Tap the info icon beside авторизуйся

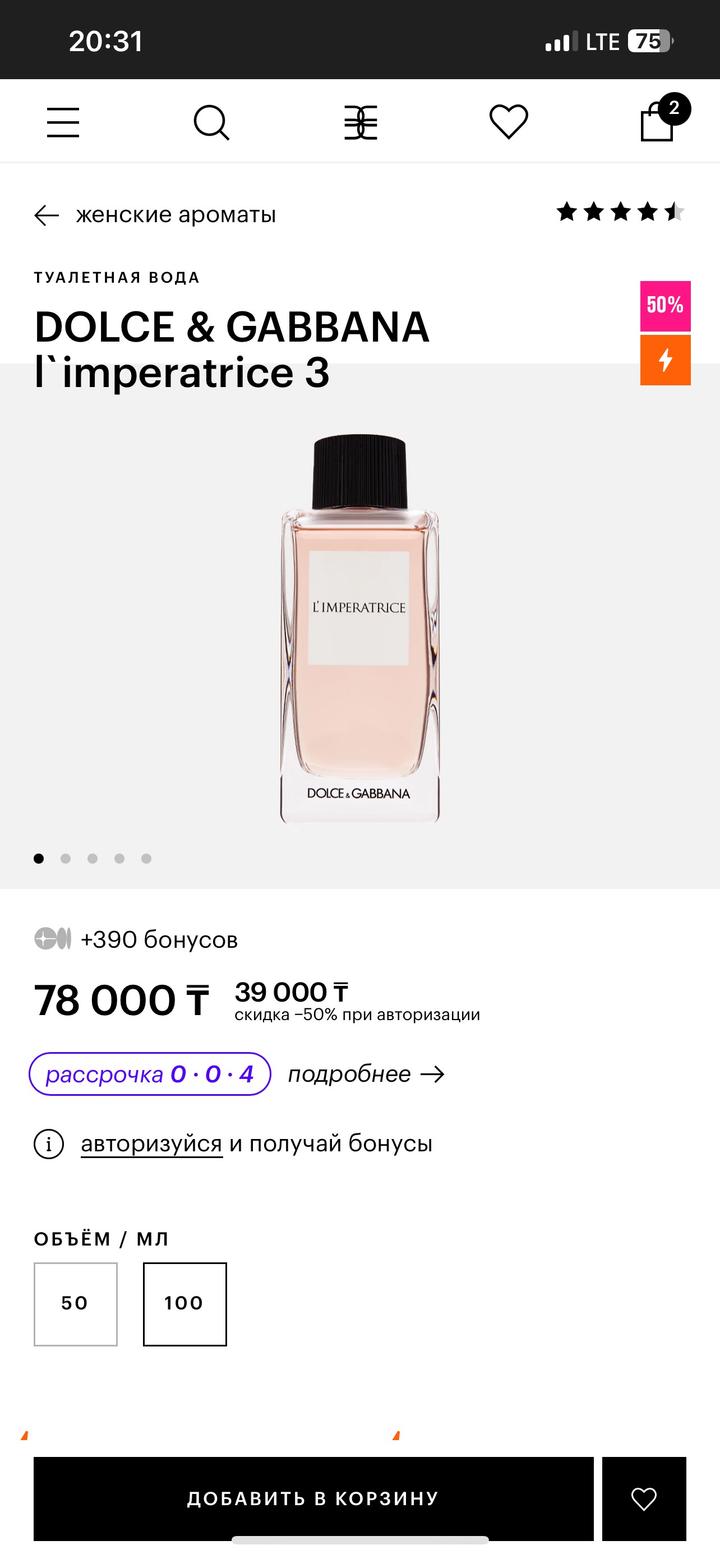(48, 1144)
